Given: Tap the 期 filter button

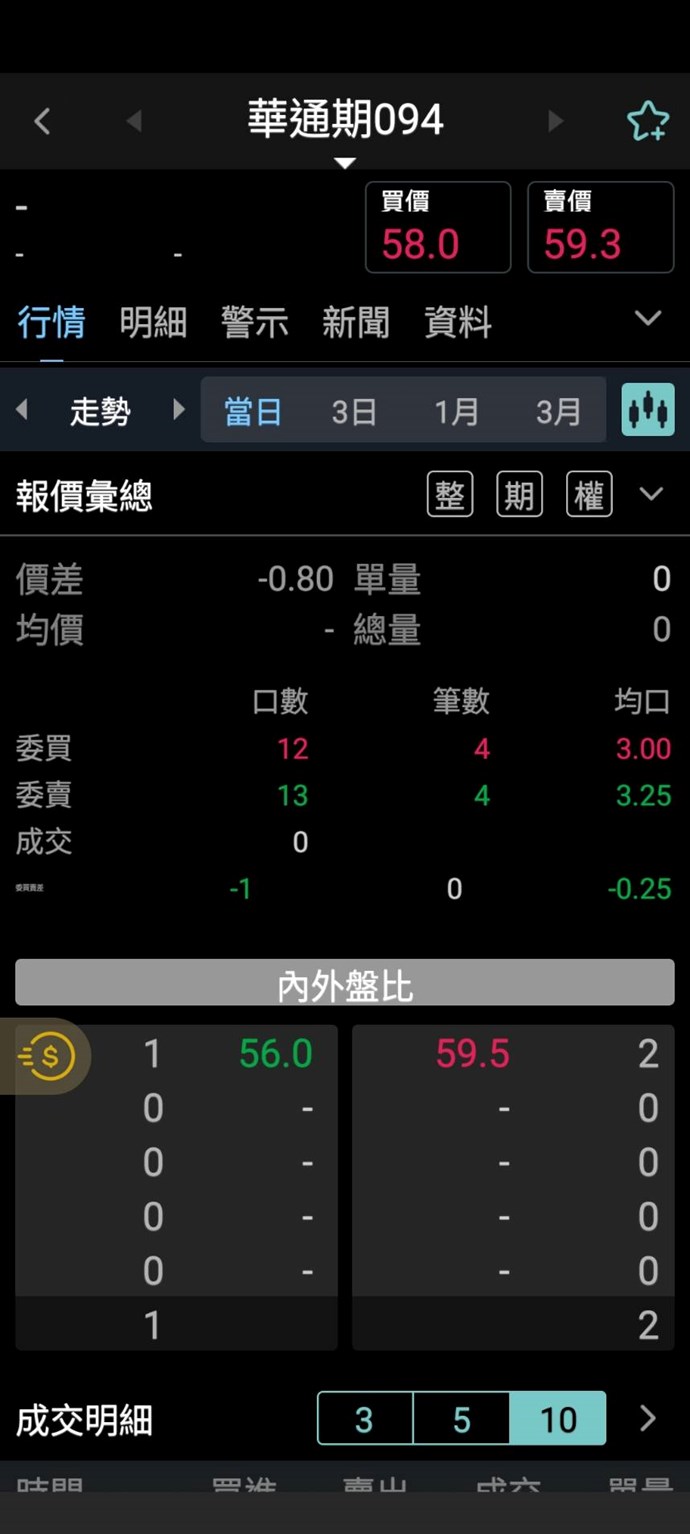Looking at the screenshot, I should [x=519, y=495].
